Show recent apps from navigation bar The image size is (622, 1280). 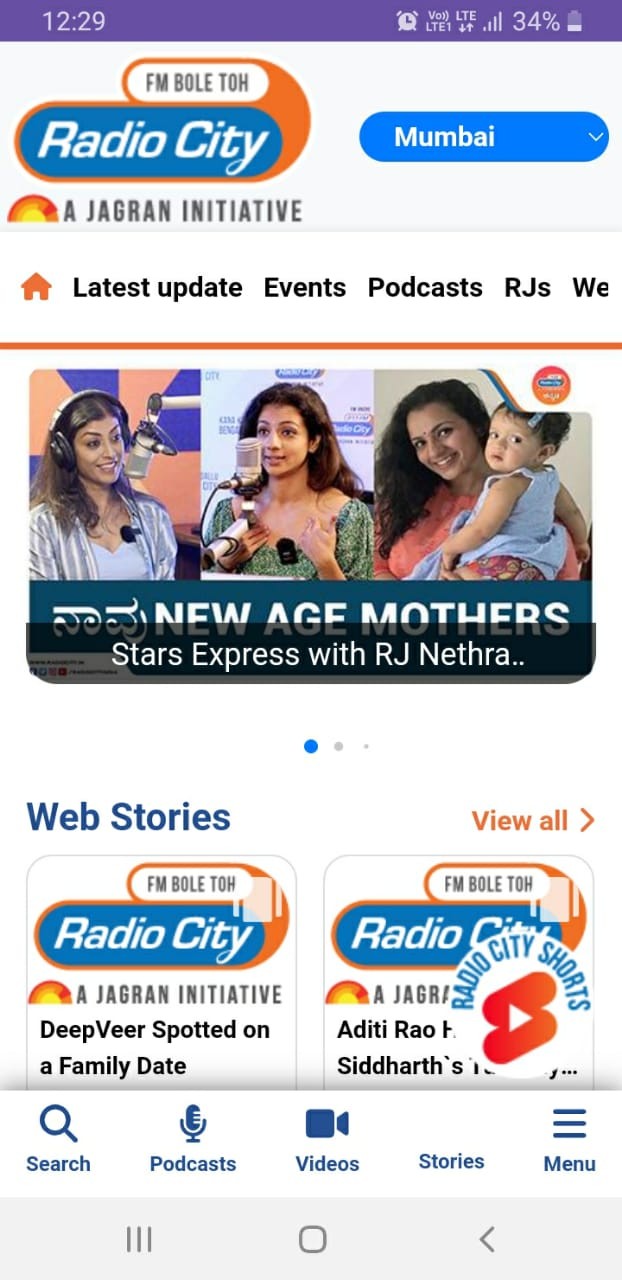(139, 1240)
